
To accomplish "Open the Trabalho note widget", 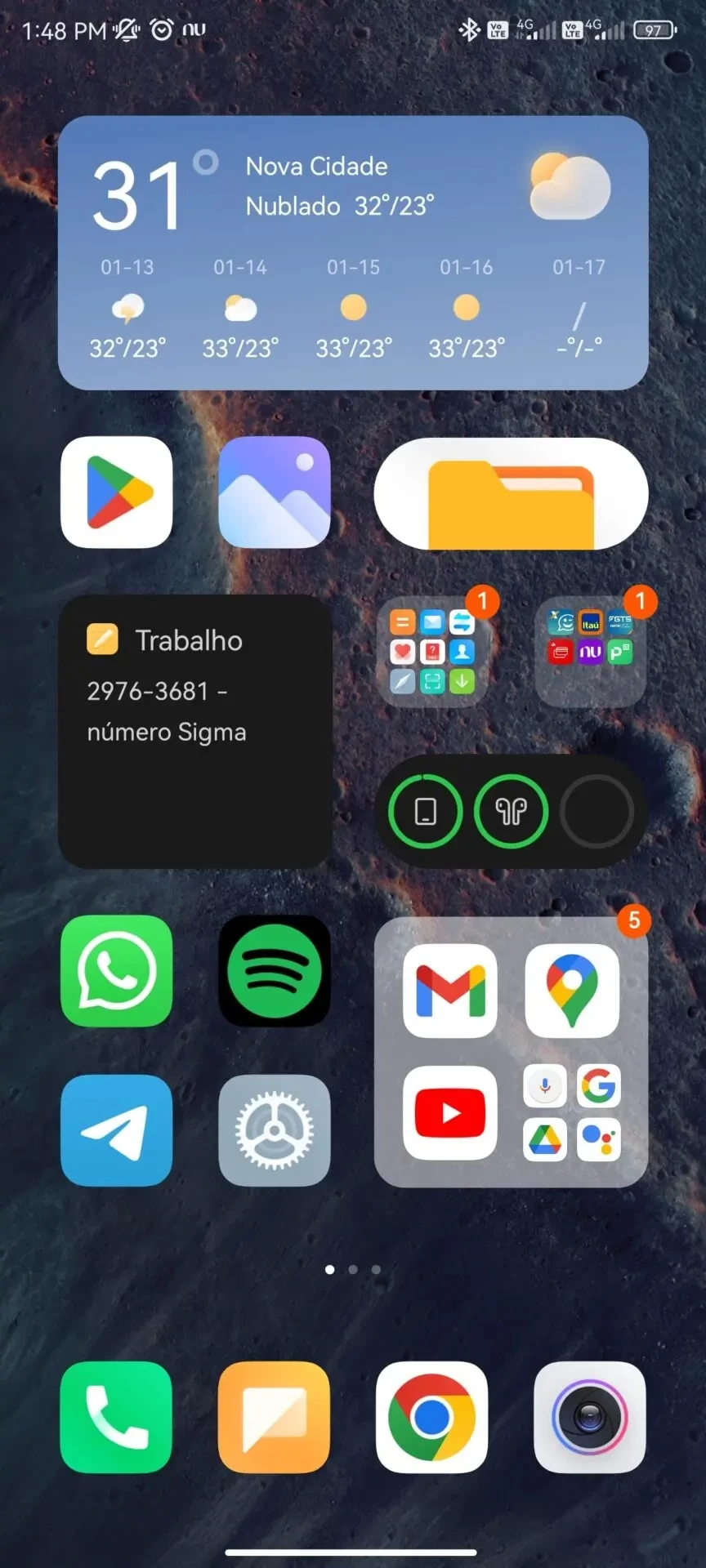I will point(194,731).
